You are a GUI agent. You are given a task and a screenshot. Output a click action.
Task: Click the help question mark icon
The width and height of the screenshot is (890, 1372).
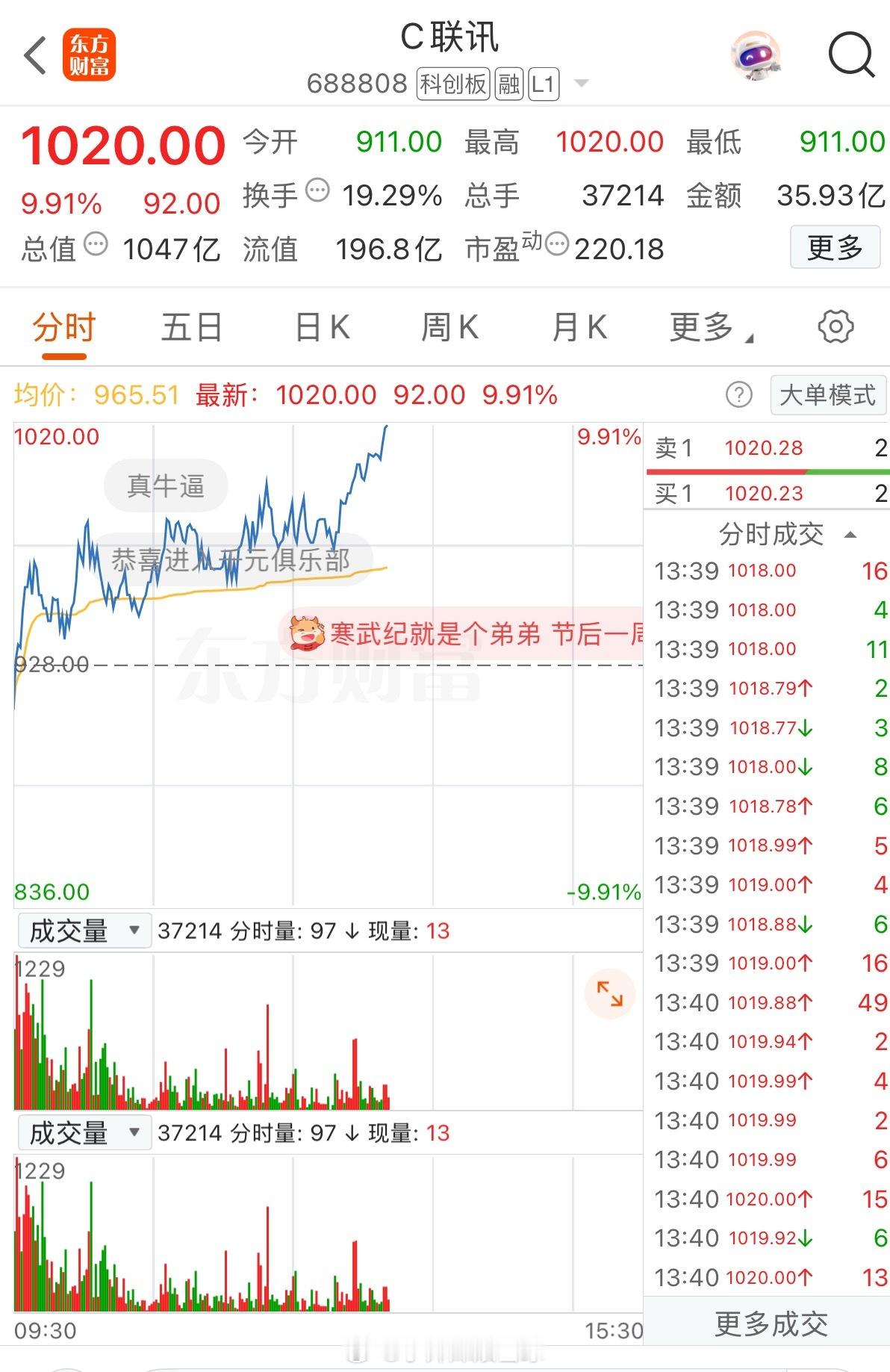[x=738, y=396]
